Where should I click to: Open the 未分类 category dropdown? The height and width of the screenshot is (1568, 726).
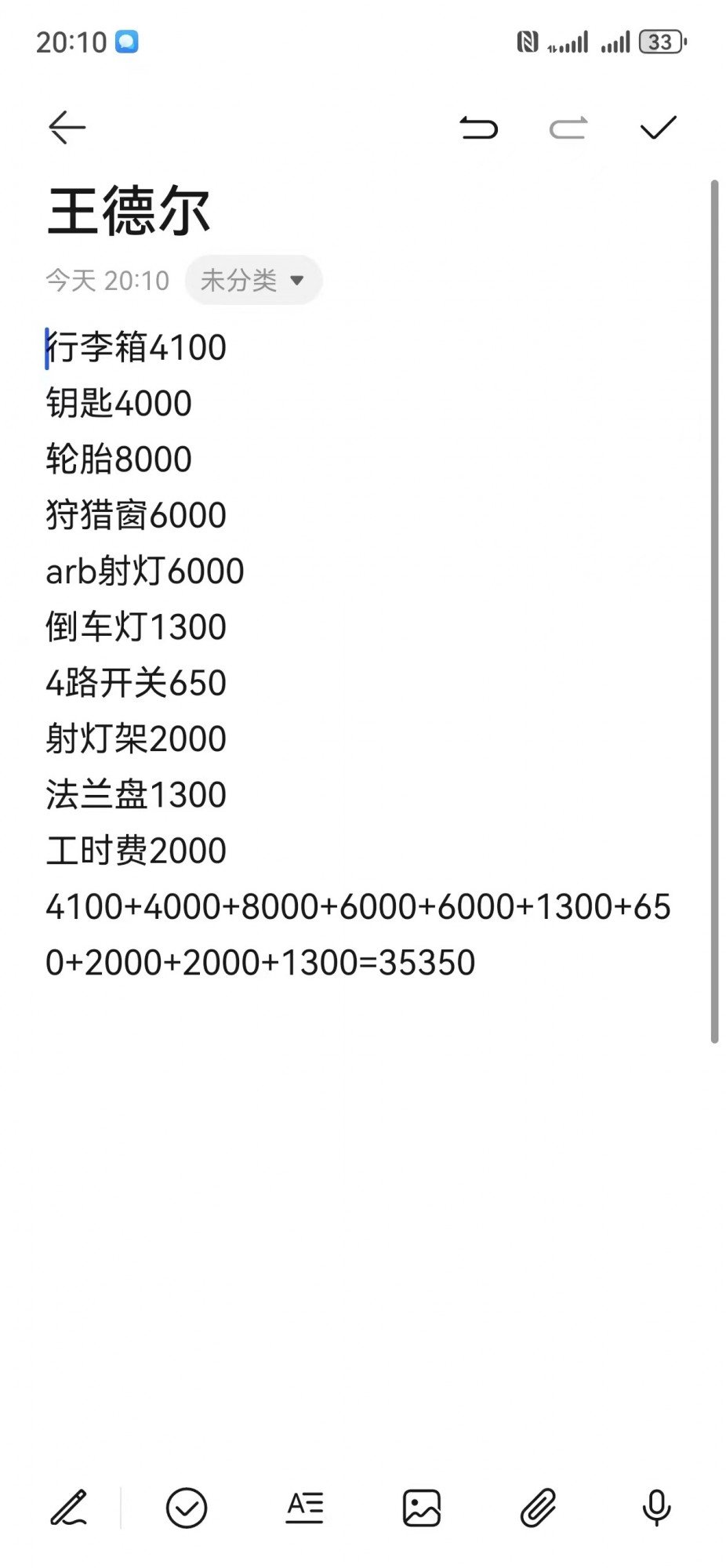253,280
